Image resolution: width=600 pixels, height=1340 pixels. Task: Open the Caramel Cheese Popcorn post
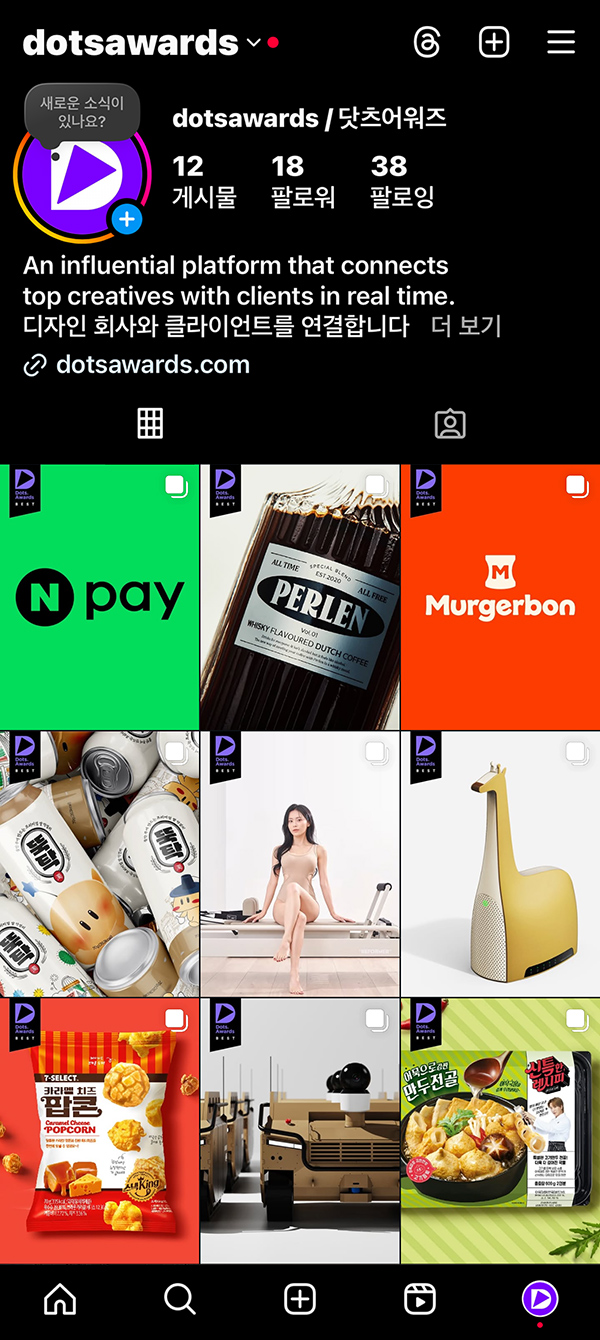[x=100, y=1131]
